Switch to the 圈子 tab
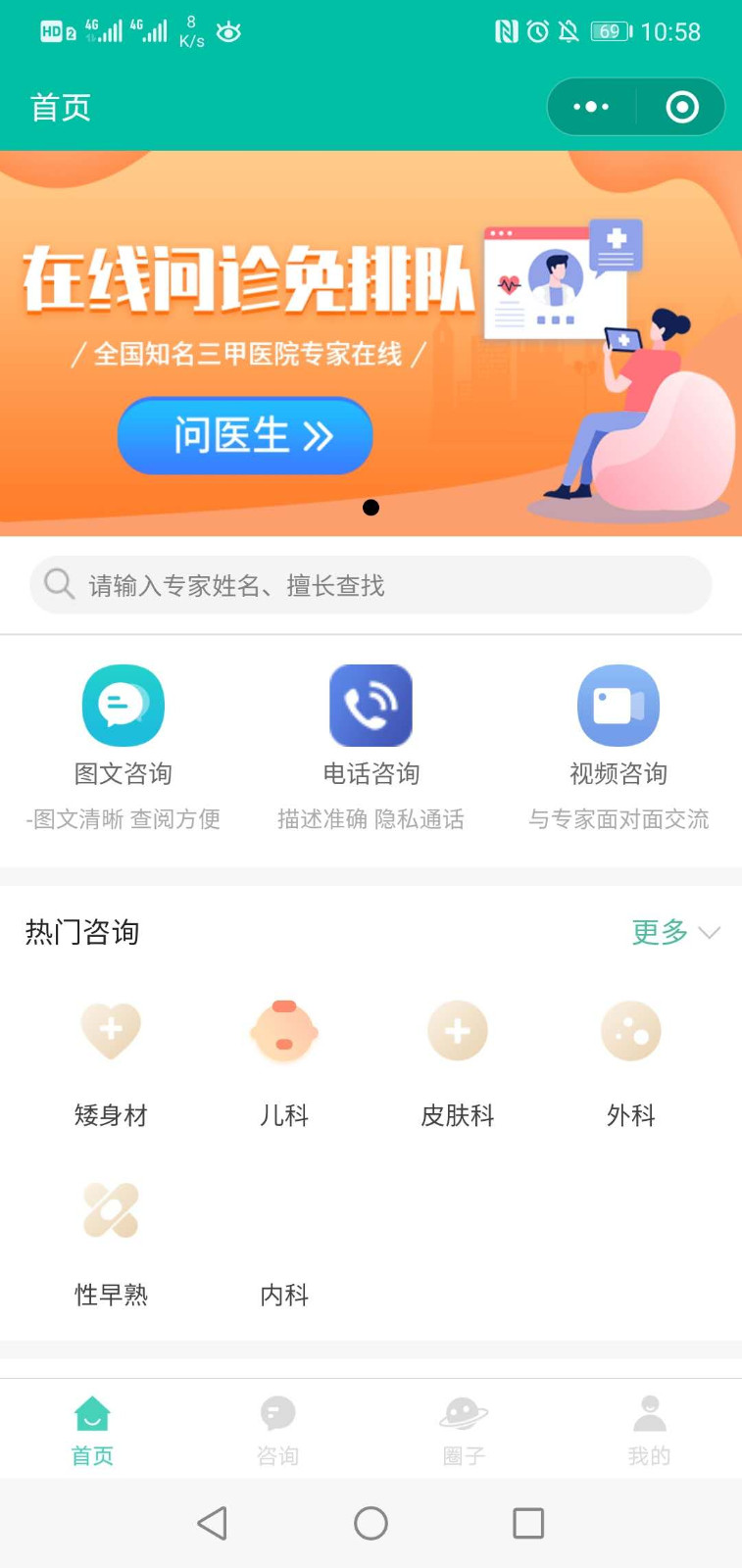Viewport: 742px width, 1568px height. [464, 1430]
